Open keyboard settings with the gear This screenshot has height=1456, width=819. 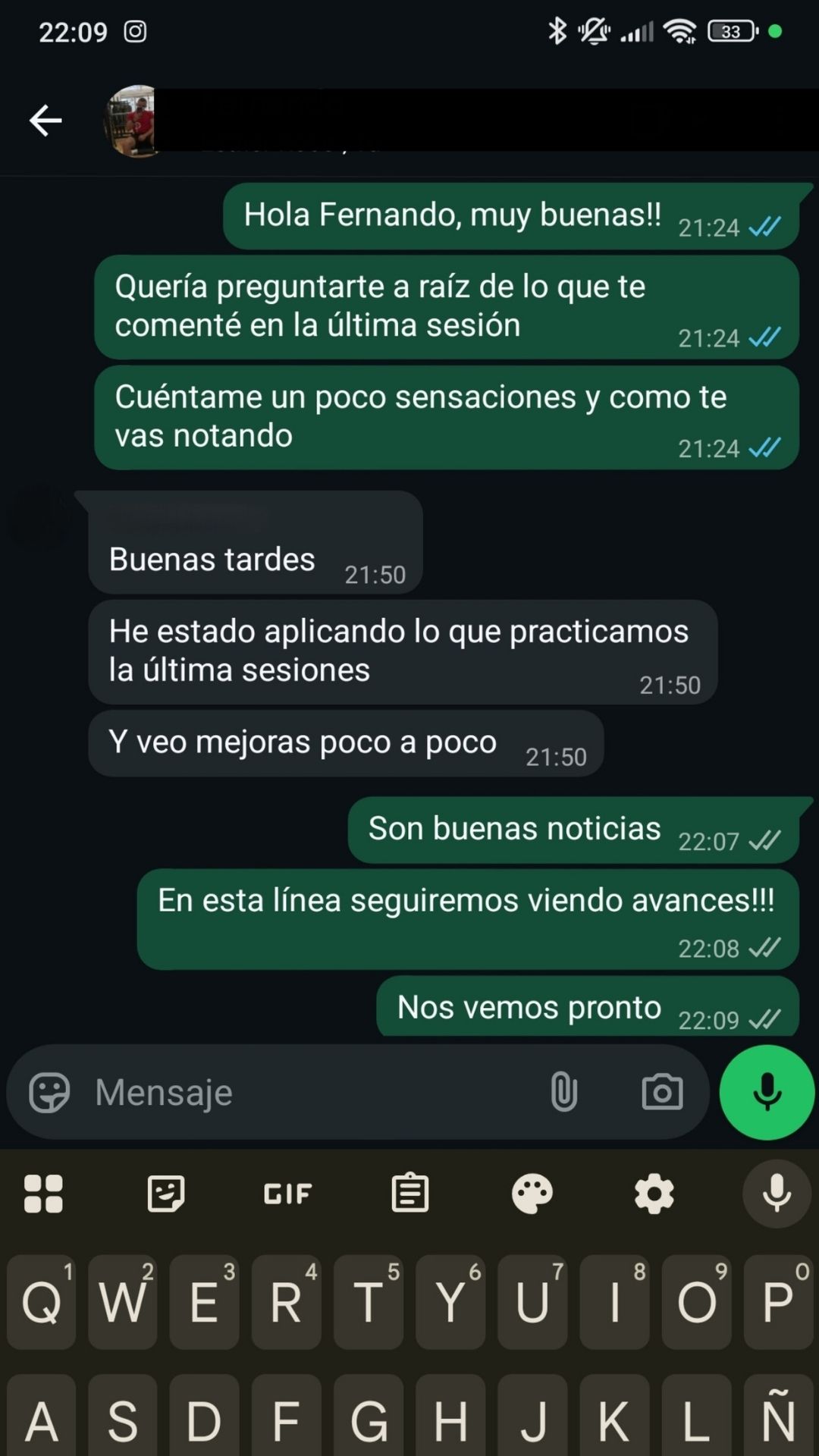point(654,1193)
